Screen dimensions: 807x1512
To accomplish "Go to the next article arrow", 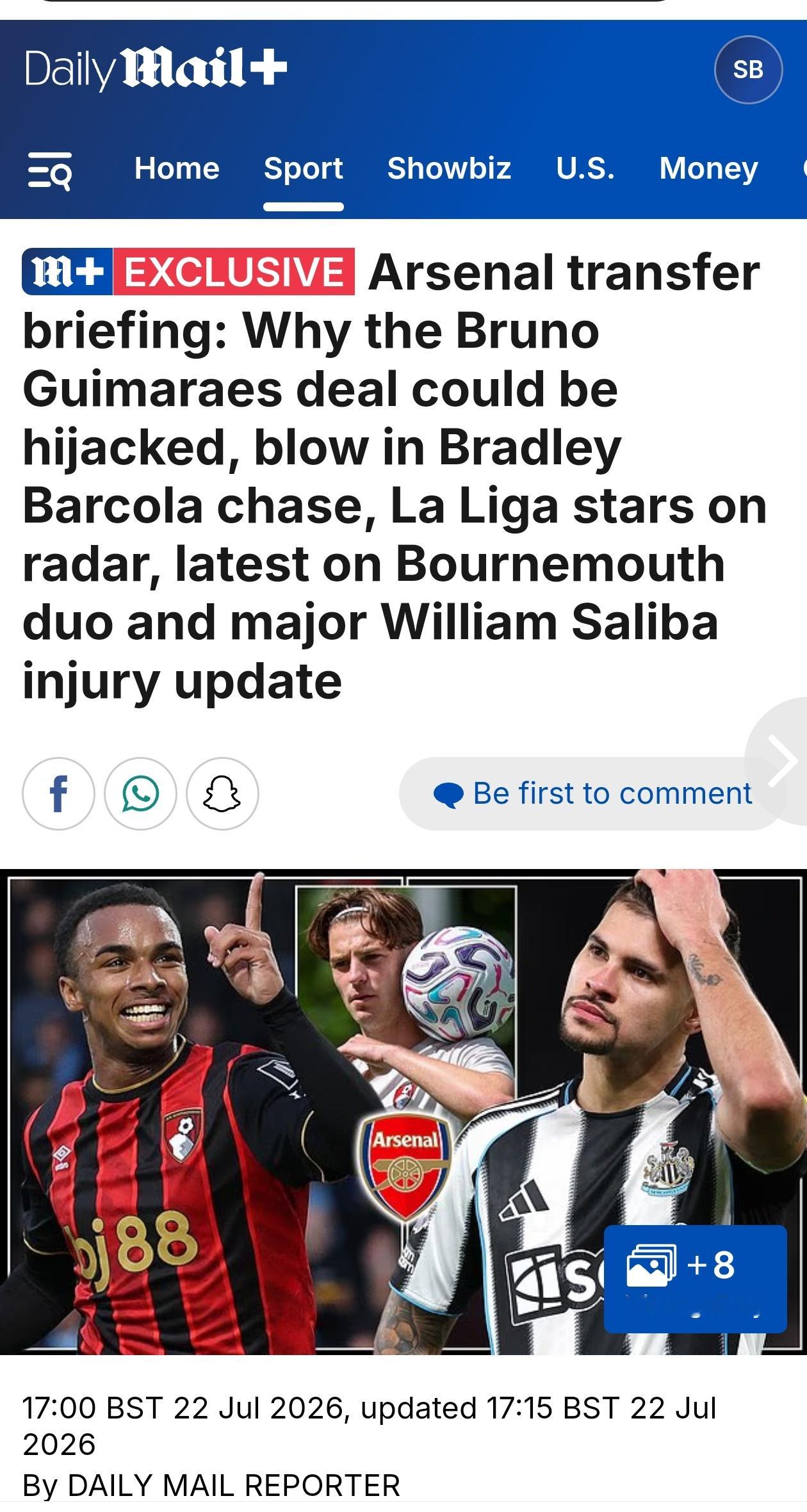I will 781,761.
